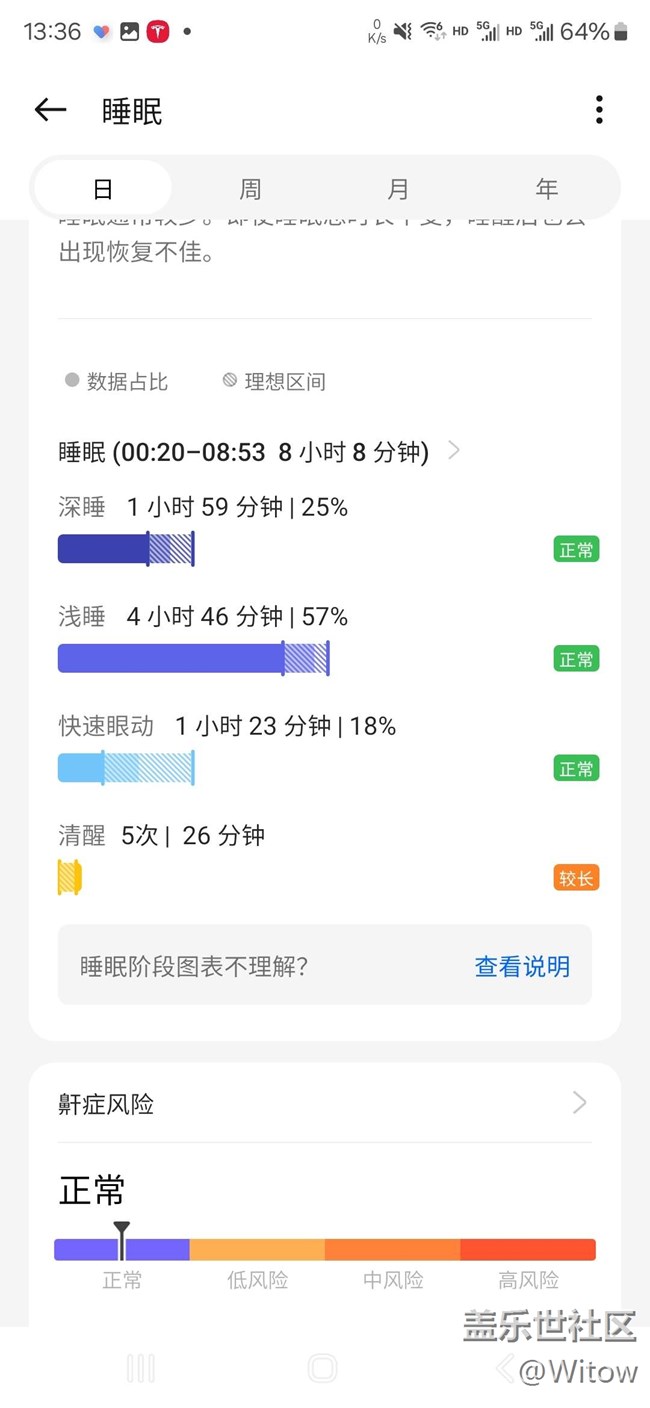
Task: Tap 查看说明 for sleep stage chart
Action: pyautogui.click(x=522, y=966)
